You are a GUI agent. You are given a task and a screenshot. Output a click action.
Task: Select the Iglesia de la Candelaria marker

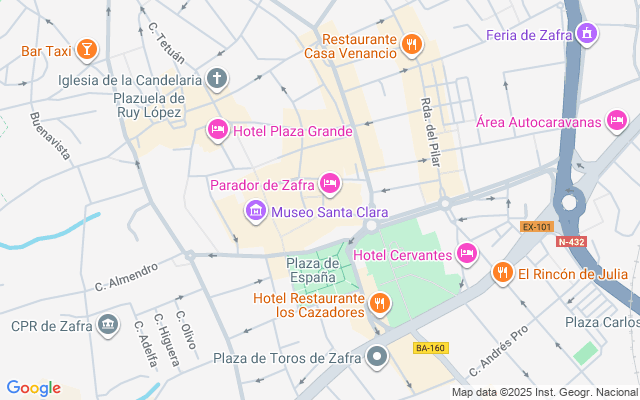217,79
